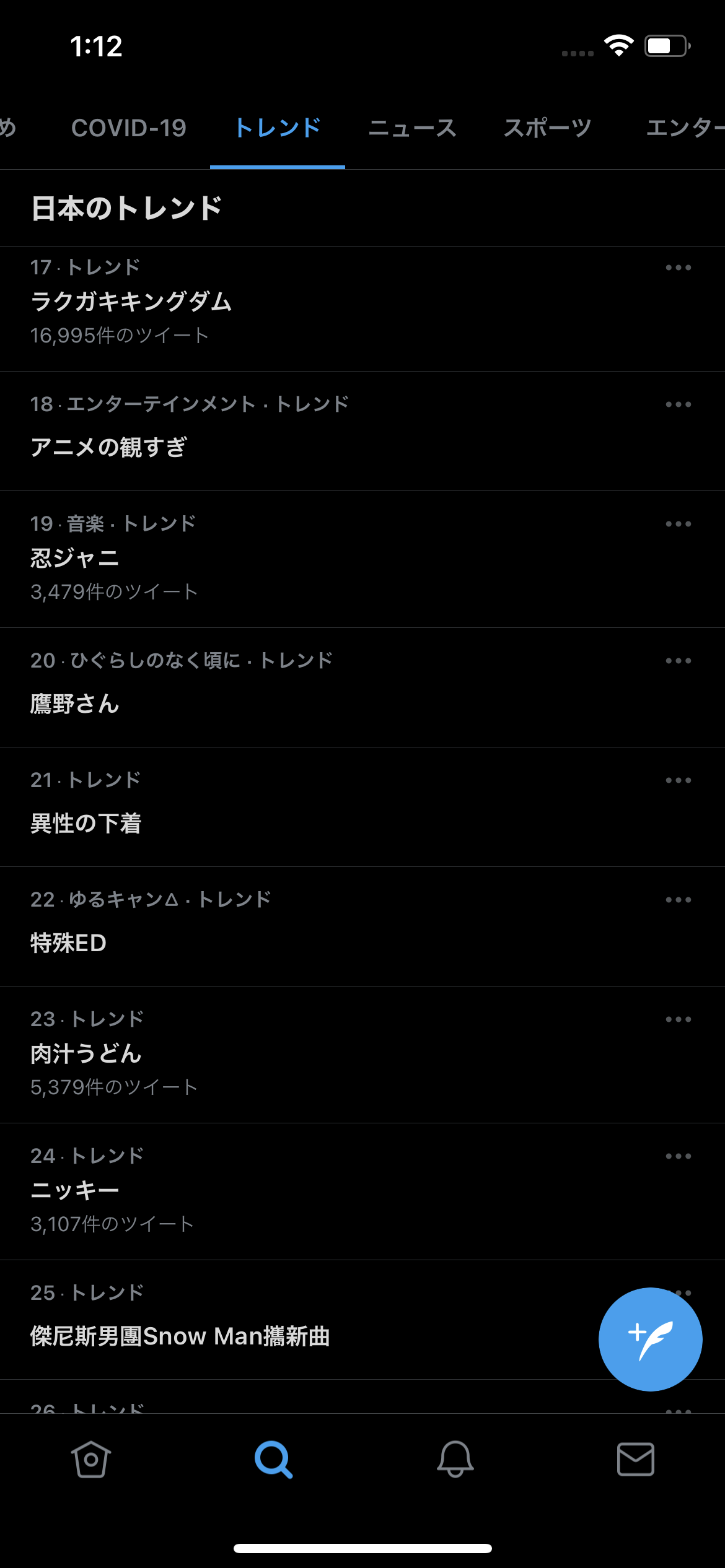Go to the home timeline tab
This screenshot has width=725, height=1568.
[x=91, y=1459]
